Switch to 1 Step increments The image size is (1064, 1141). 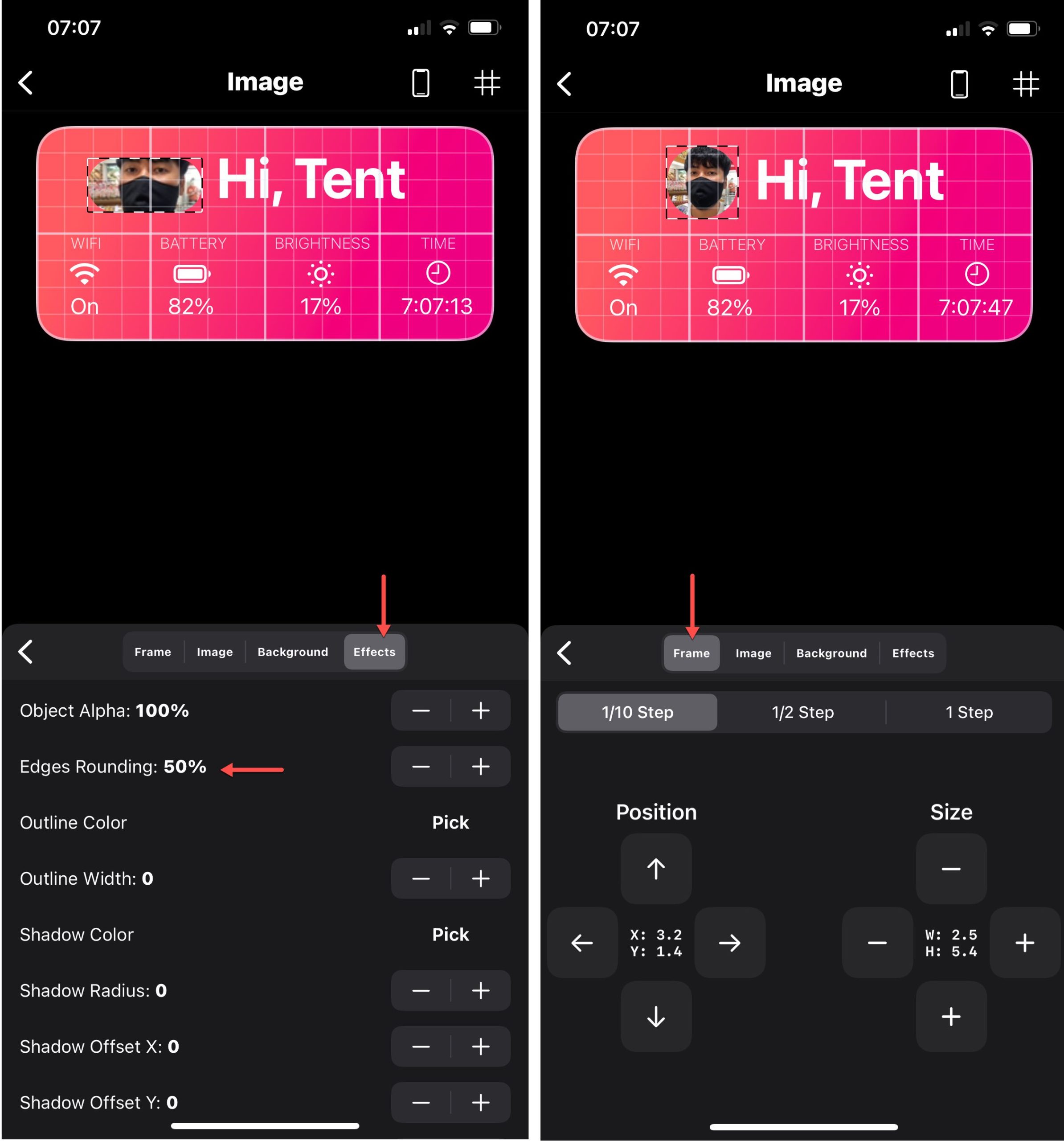[969, 712]
